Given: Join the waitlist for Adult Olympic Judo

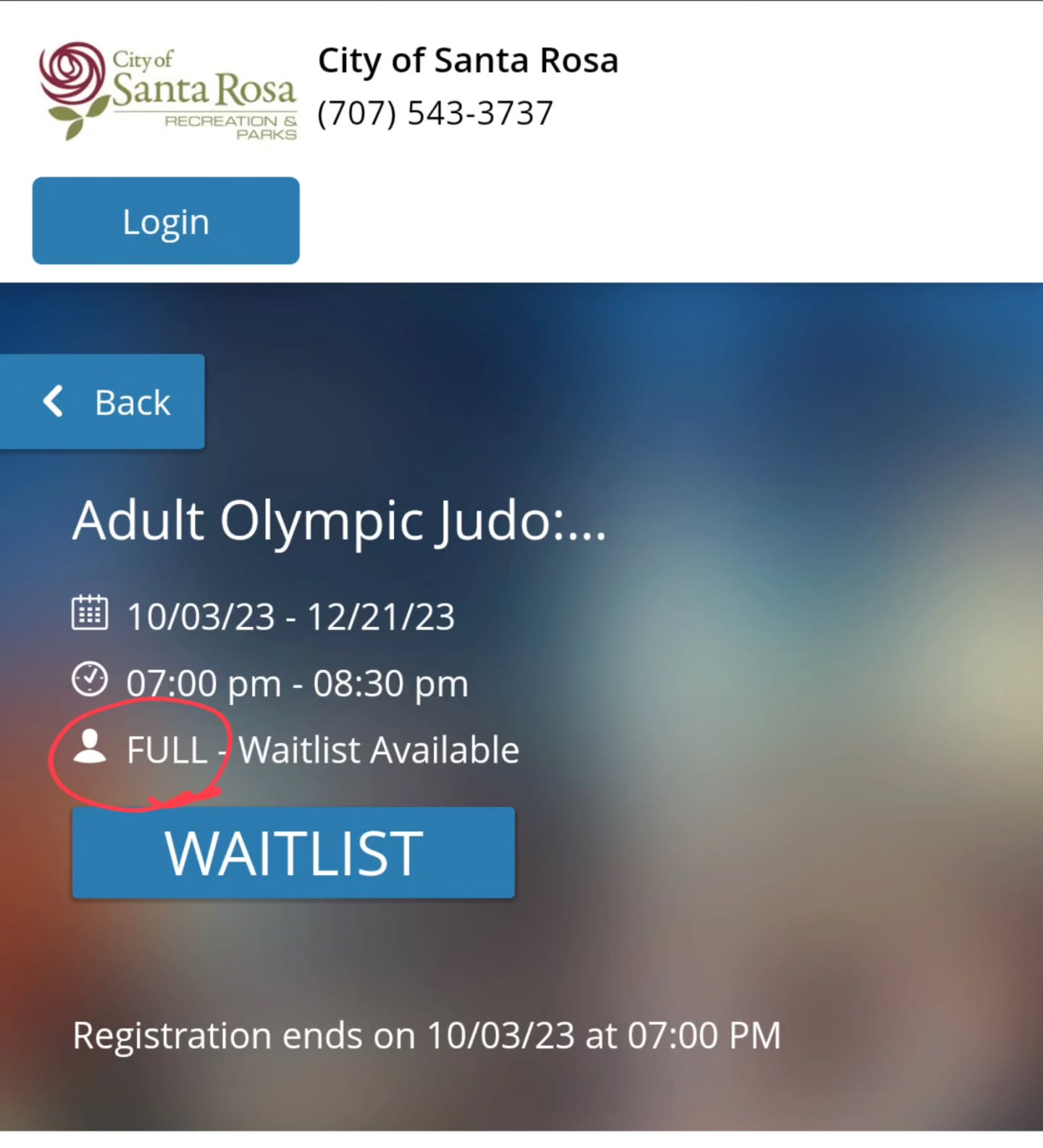Looking at the screenshot, I should (293, 852).
